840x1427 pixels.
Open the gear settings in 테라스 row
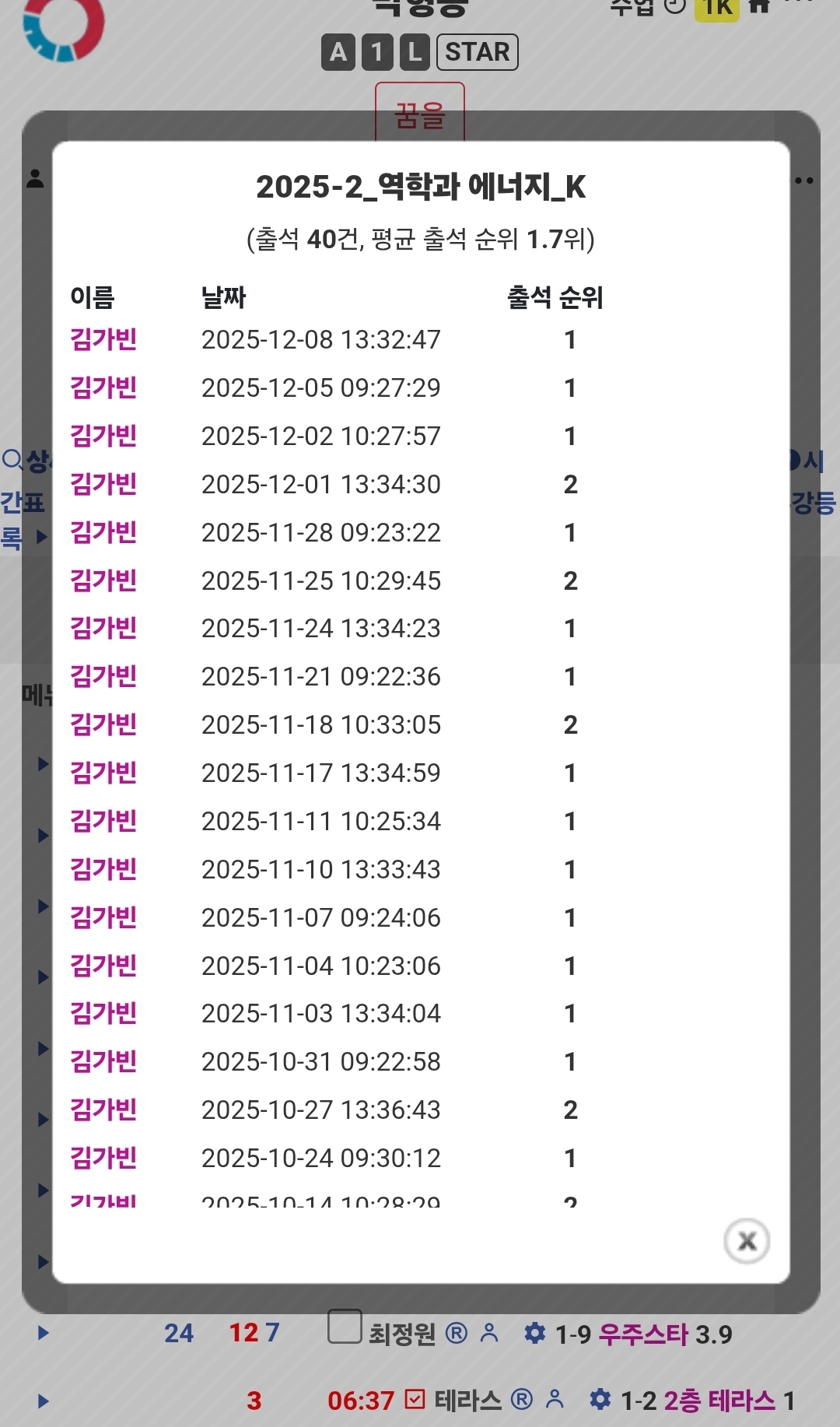pos(600,1400)
